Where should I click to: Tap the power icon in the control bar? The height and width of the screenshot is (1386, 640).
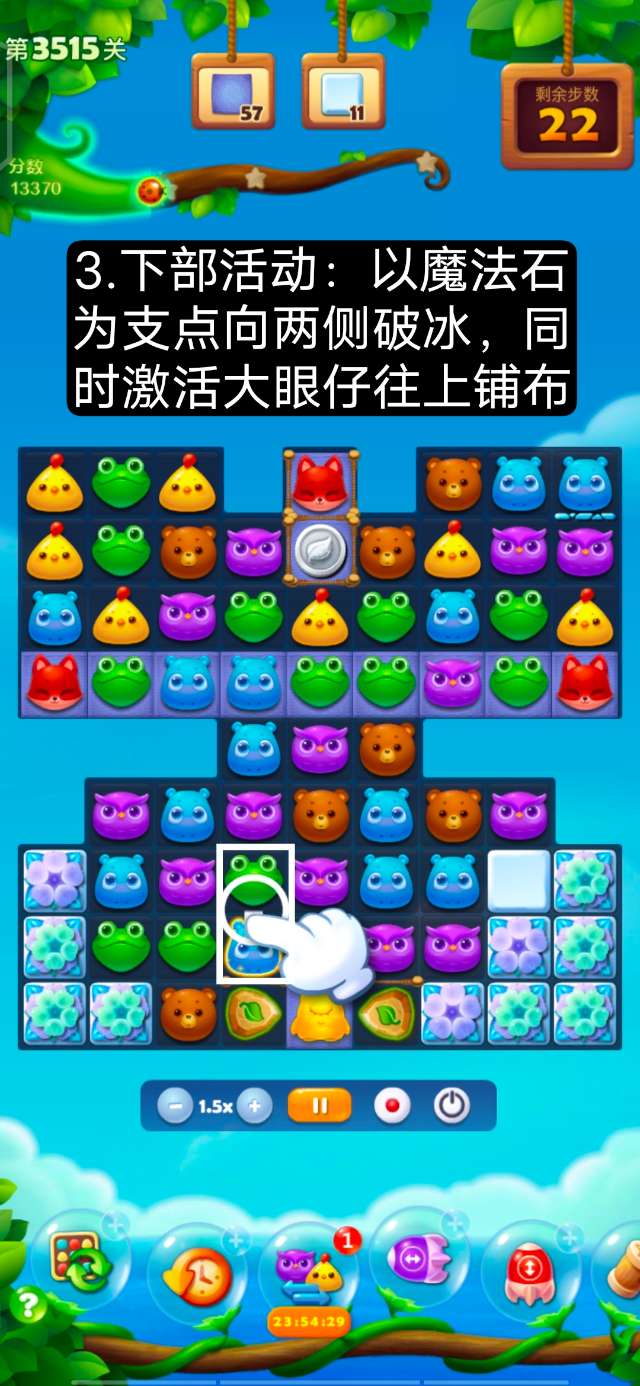(452, 1106)
